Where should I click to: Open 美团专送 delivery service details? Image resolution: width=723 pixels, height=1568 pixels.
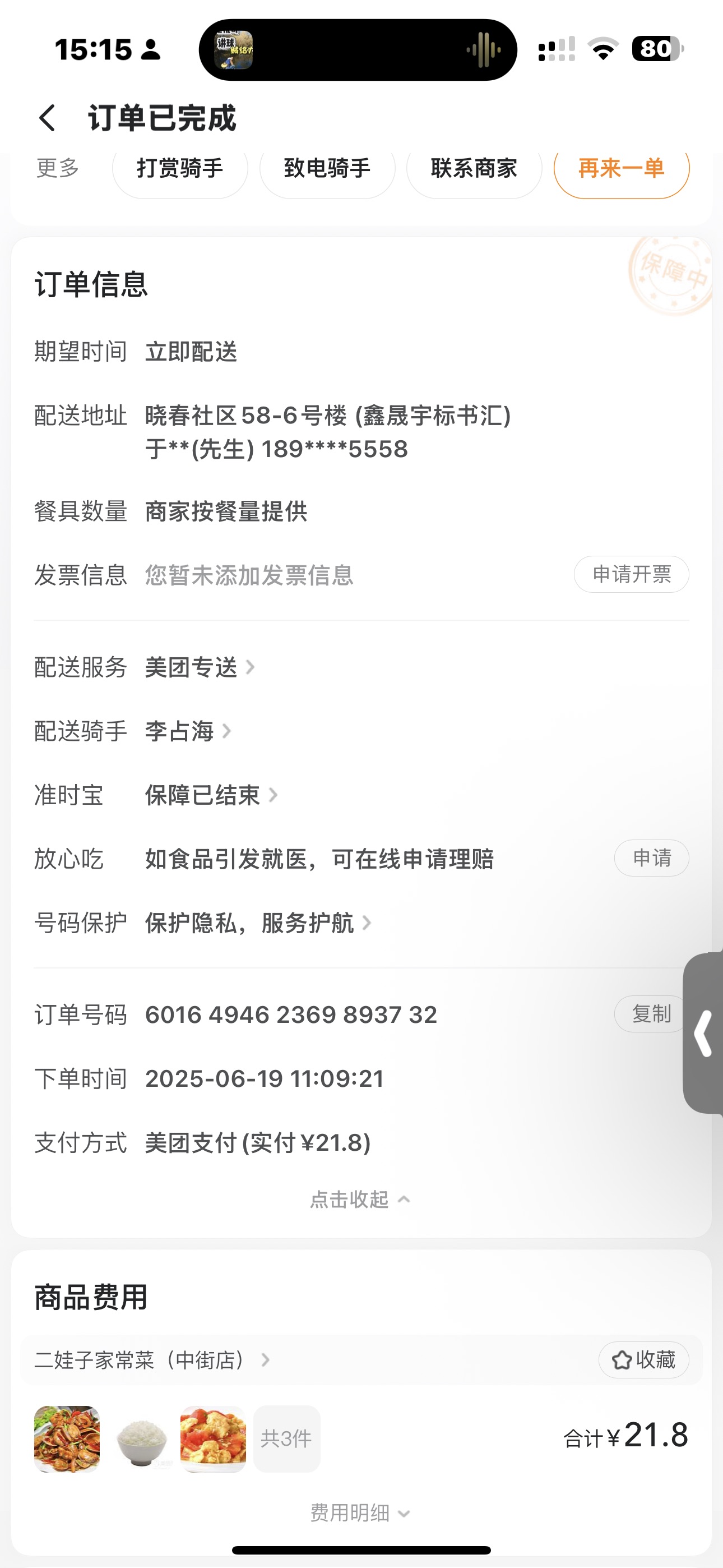pyautogui.click(x=199, y=667)
